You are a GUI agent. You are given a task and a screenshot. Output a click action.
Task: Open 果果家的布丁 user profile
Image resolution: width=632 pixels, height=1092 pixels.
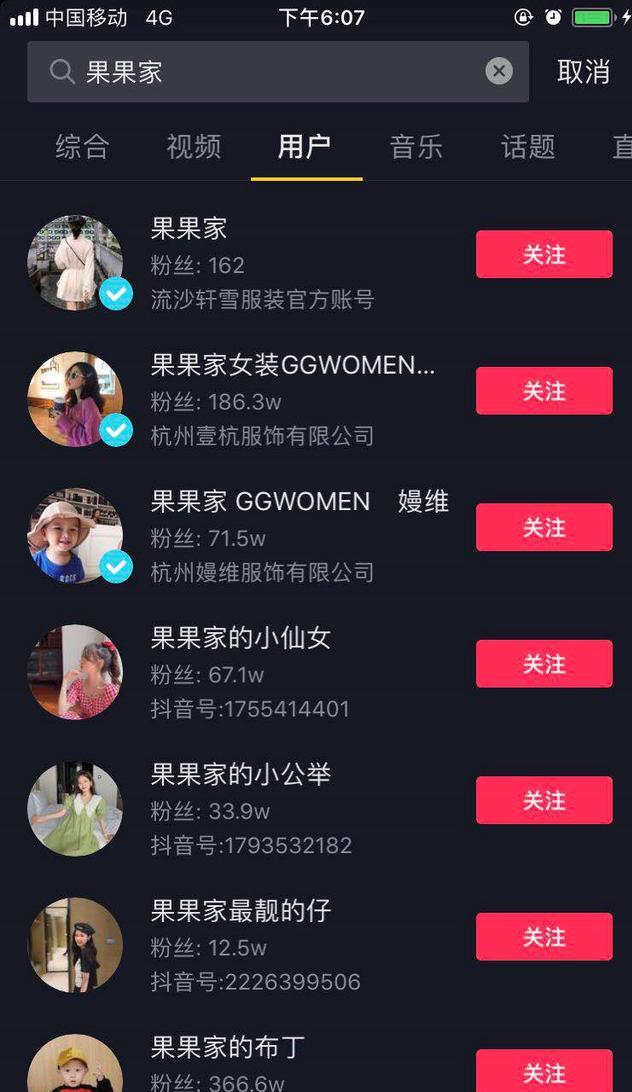pos(228,1047)
